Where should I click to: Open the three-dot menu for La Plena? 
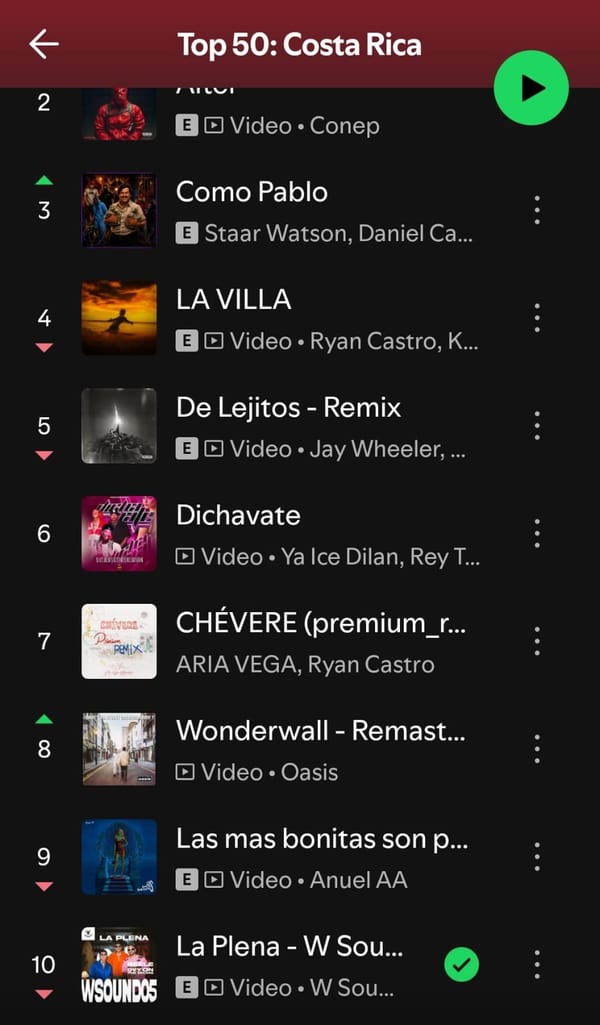[537, 965]
